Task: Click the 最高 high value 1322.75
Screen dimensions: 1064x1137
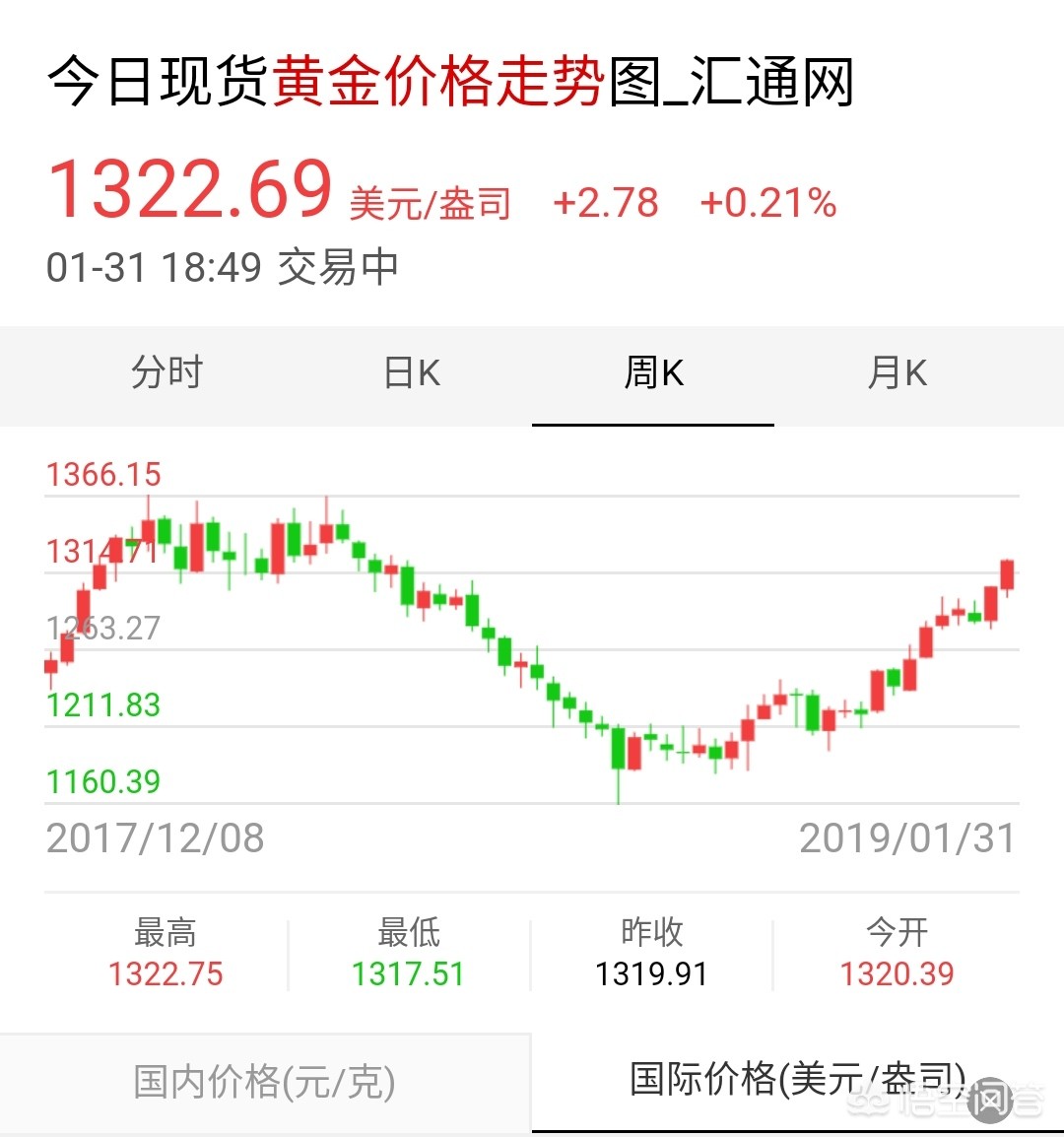Action: tap(166, 973)
